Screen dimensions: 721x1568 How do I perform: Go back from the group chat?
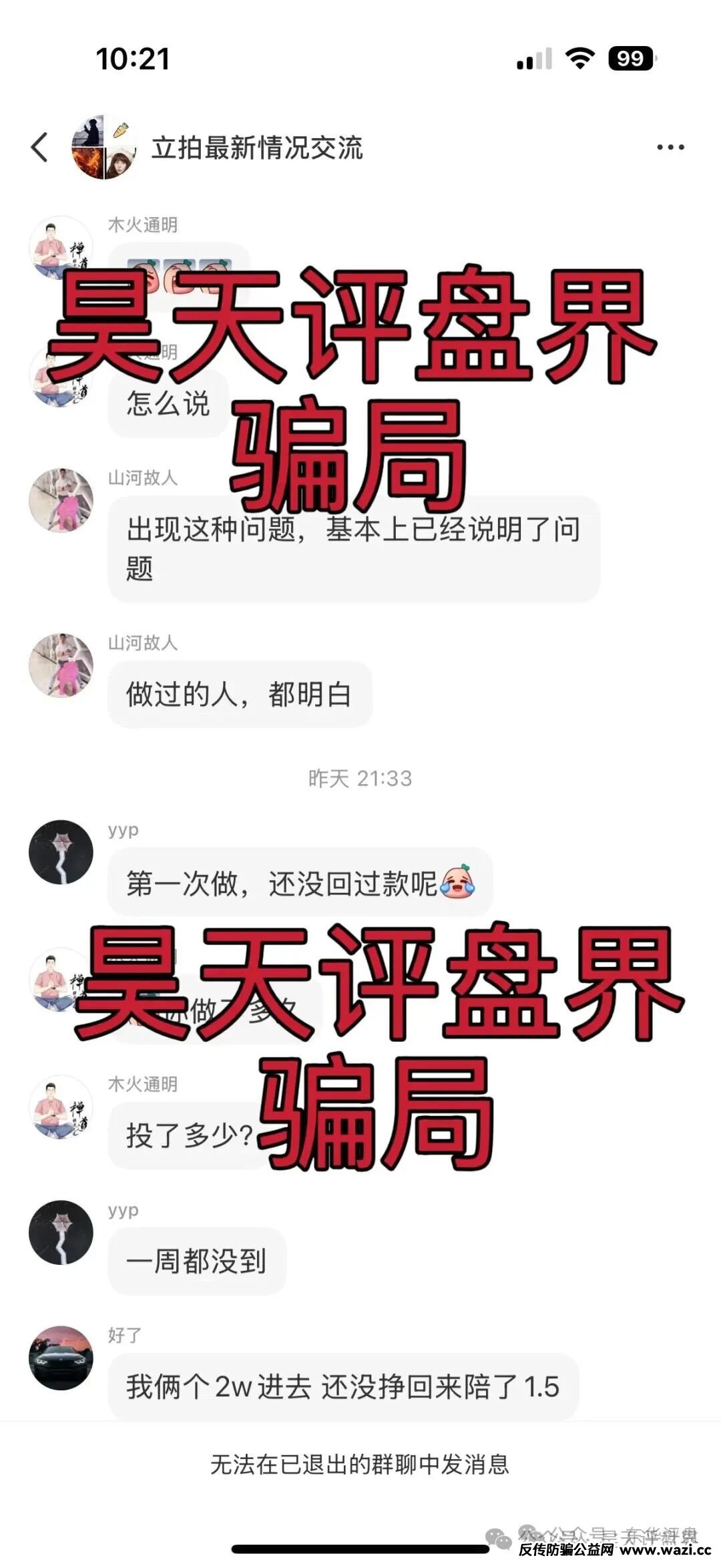tap(39, 147)
